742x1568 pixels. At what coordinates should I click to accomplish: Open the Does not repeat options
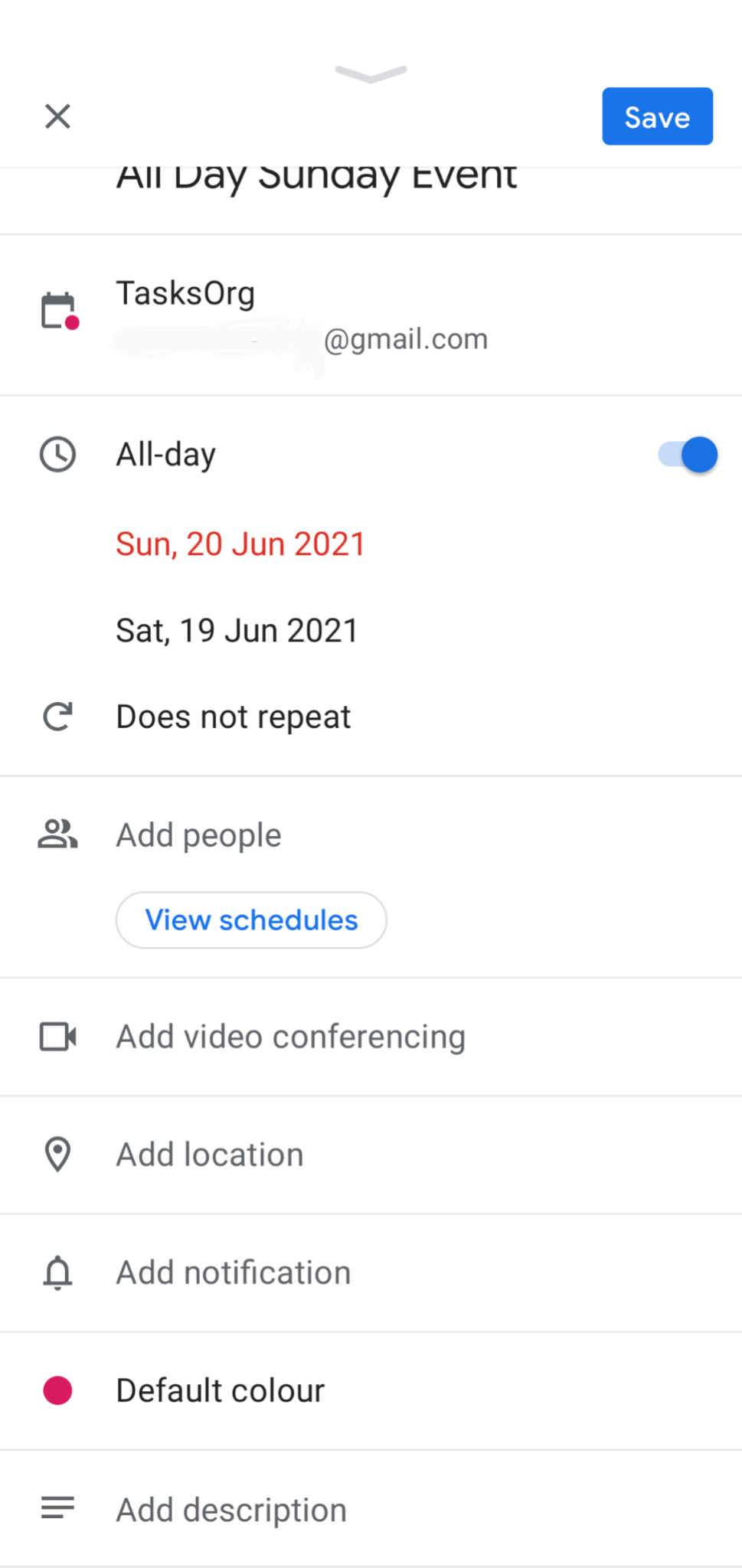pos(233,716)
